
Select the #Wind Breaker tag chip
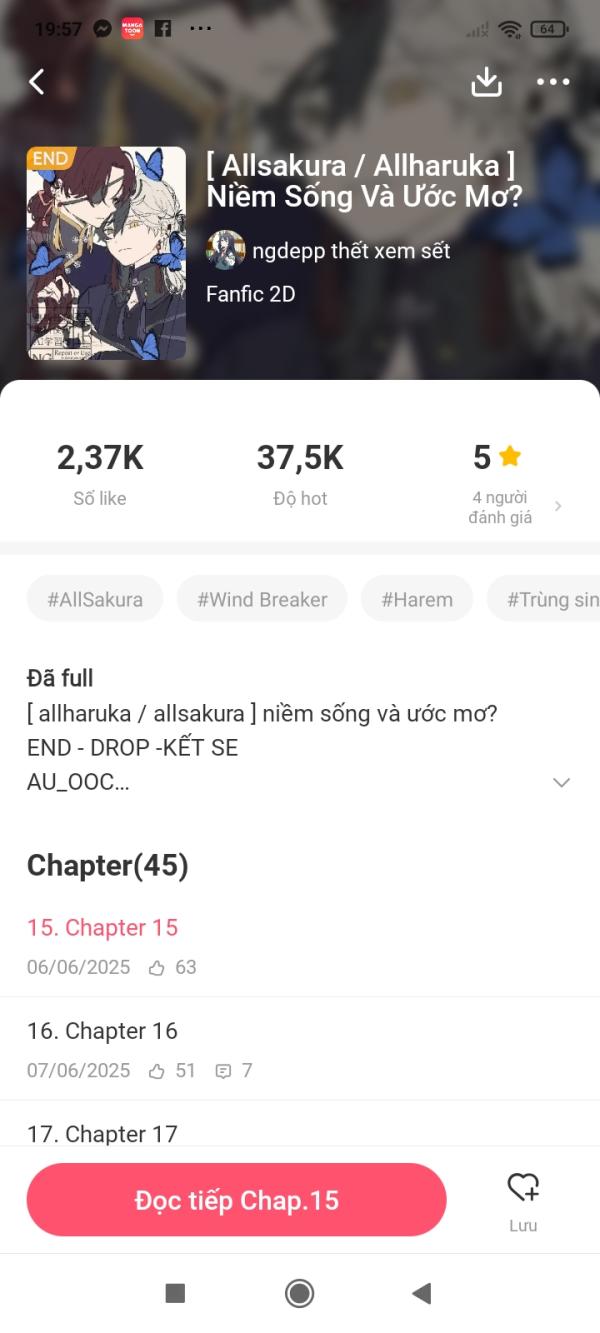262,600
